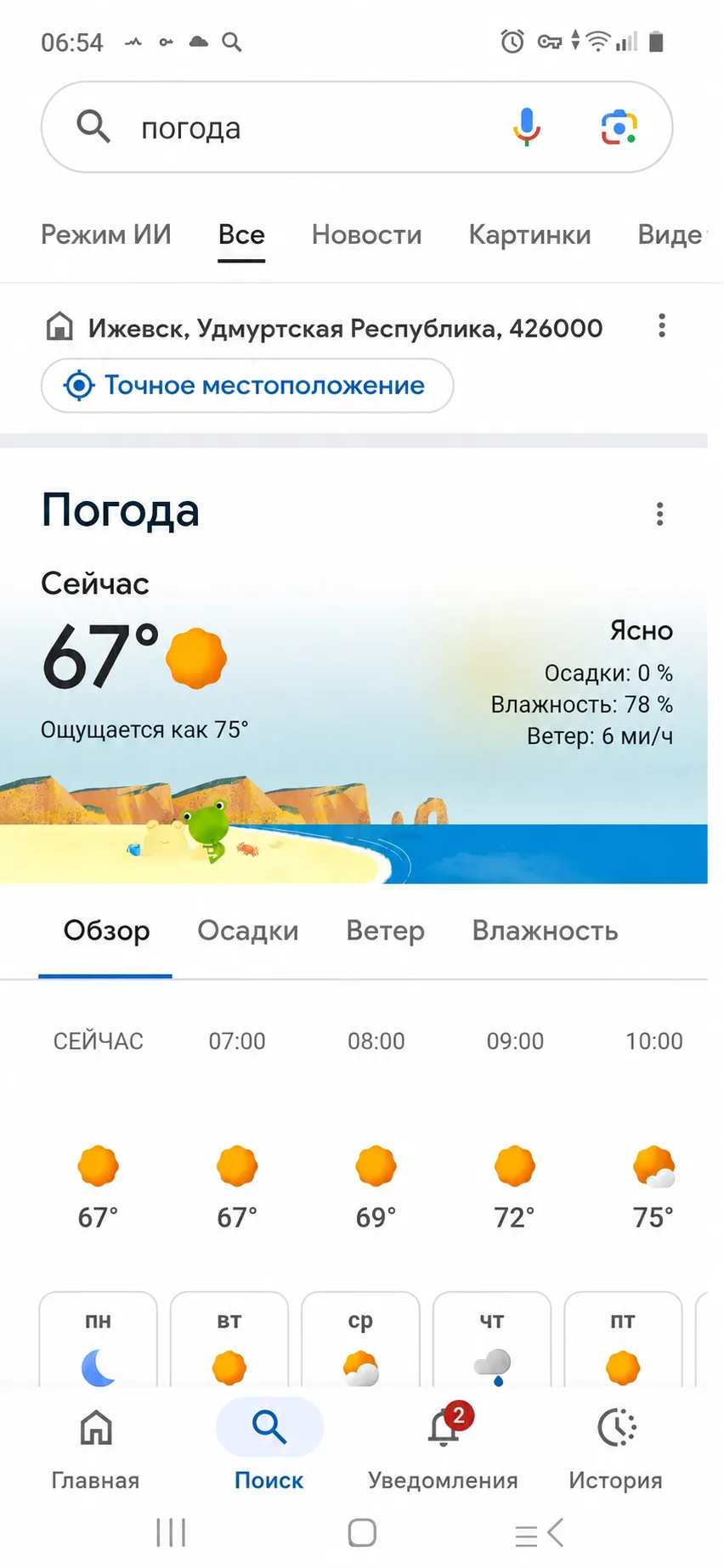724x1568 pixels.
Task: Switch to the Режим ИИ tab
Action: pos(106,234)
